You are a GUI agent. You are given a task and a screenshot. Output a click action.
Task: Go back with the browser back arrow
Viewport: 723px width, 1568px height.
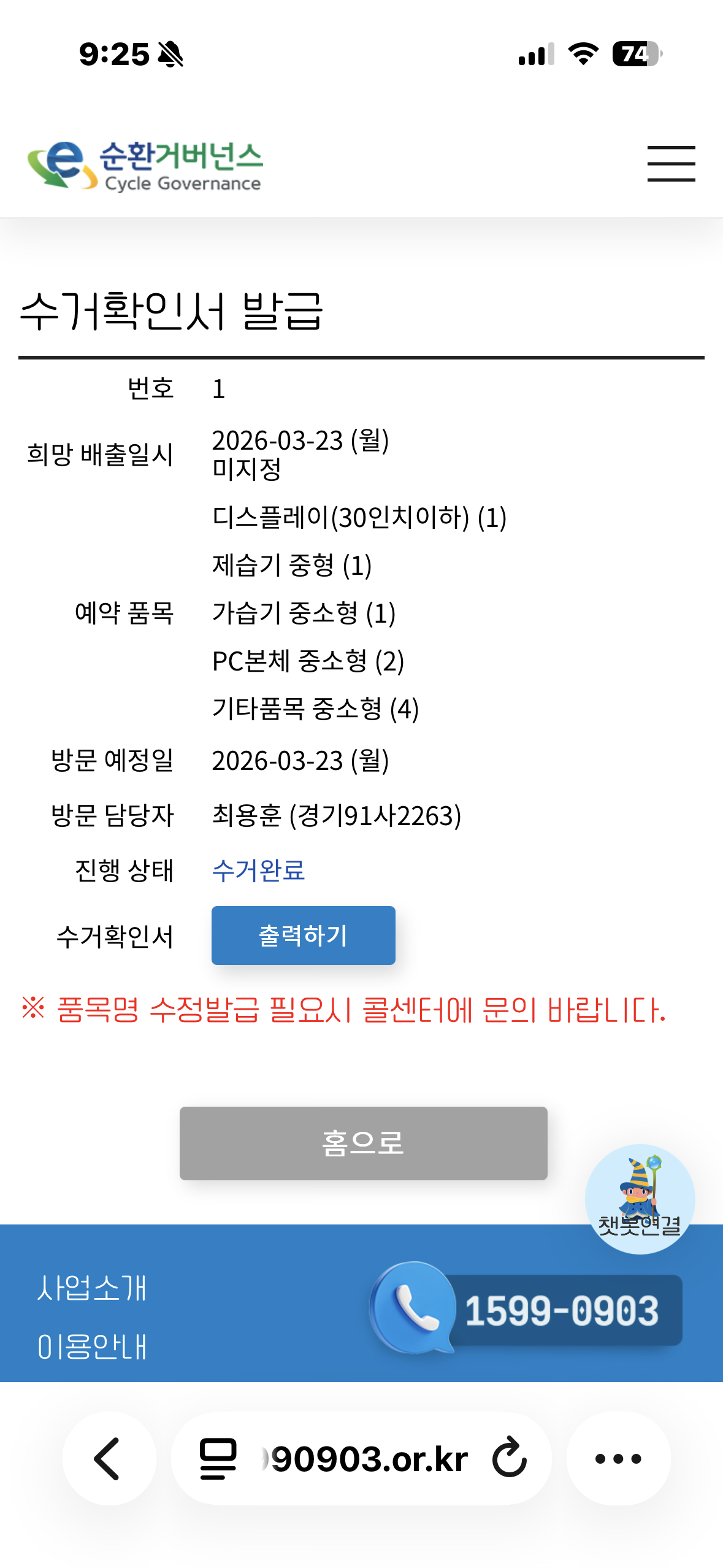(109, 1458)
